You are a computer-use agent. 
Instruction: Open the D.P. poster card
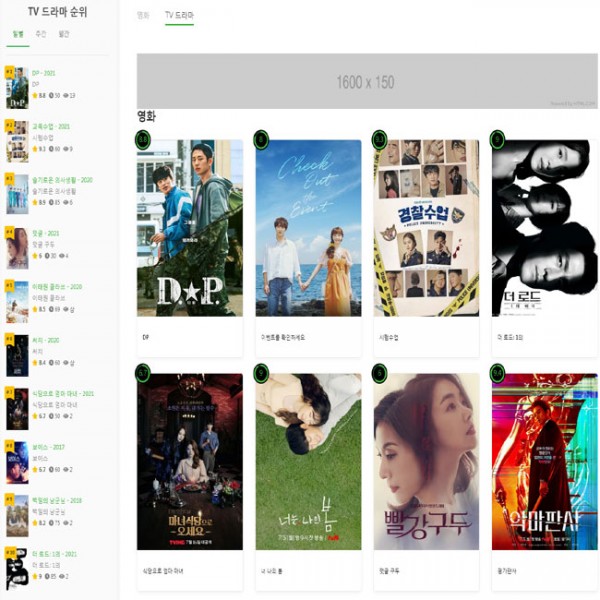coord(189,228)
